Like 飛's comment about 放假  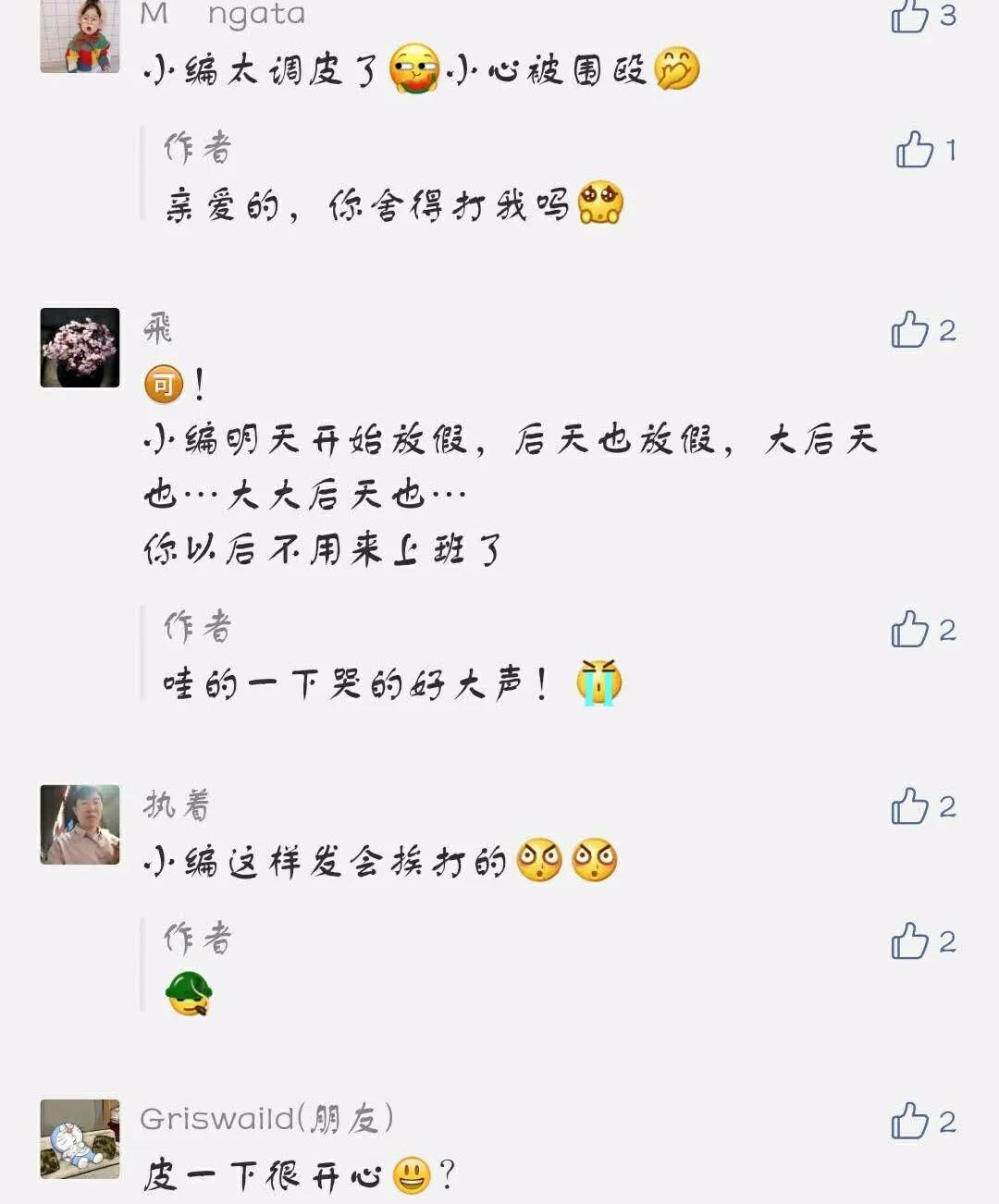[909, 330]
